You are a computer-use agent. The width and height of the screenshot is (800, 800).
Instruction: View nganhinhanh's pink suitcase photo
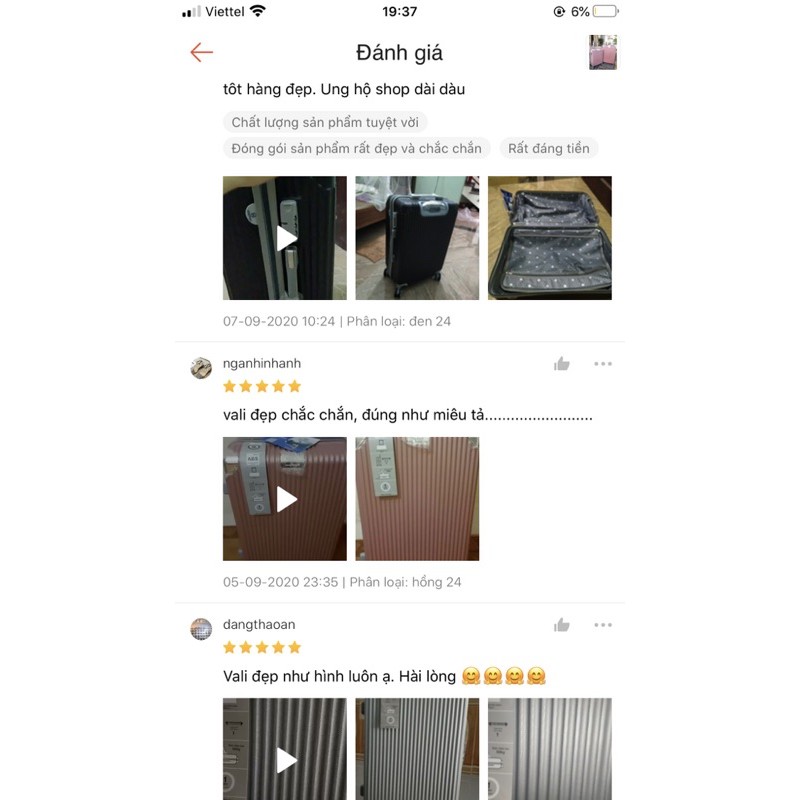click(x=417, y=499)
